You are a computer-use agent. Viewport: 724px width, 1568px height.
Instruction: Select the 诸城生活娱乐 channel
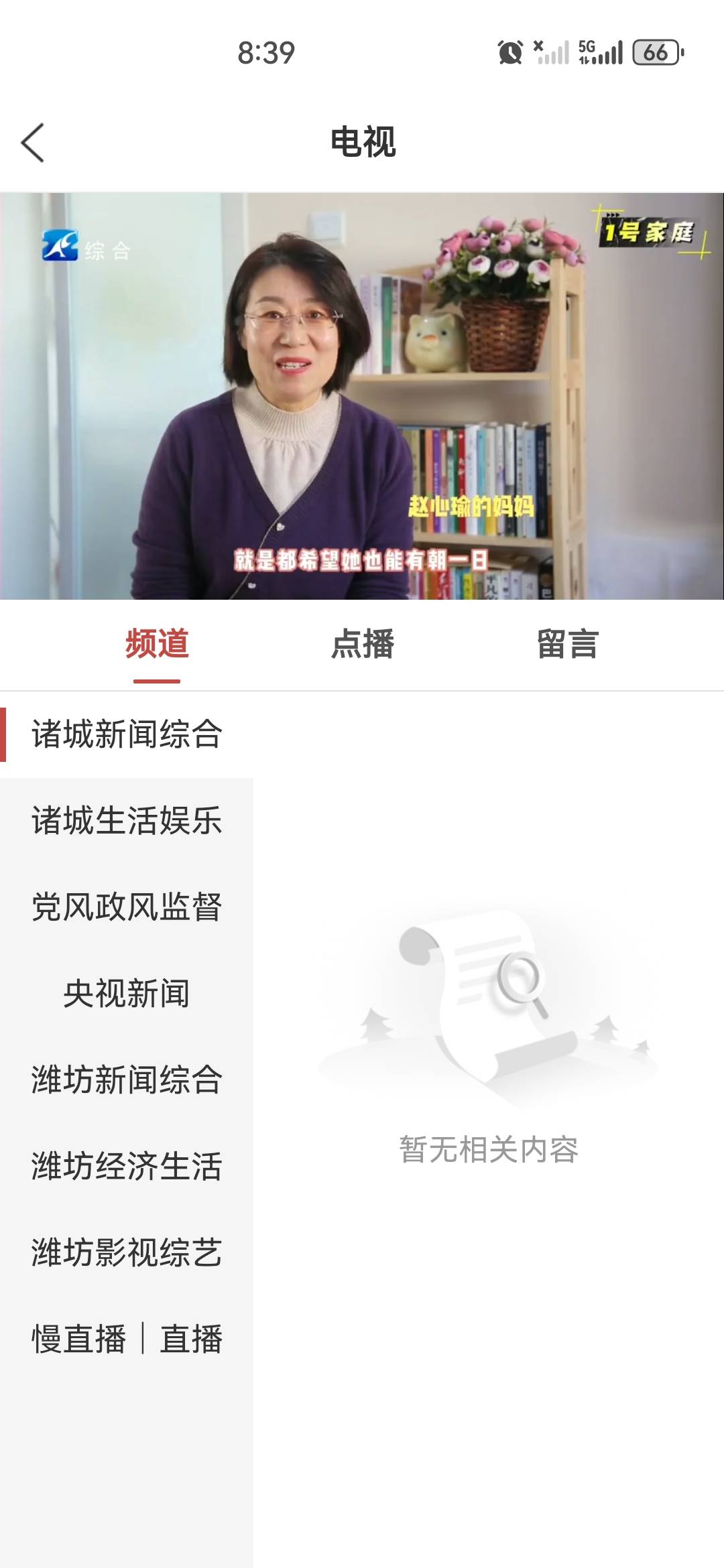point(127,820)
